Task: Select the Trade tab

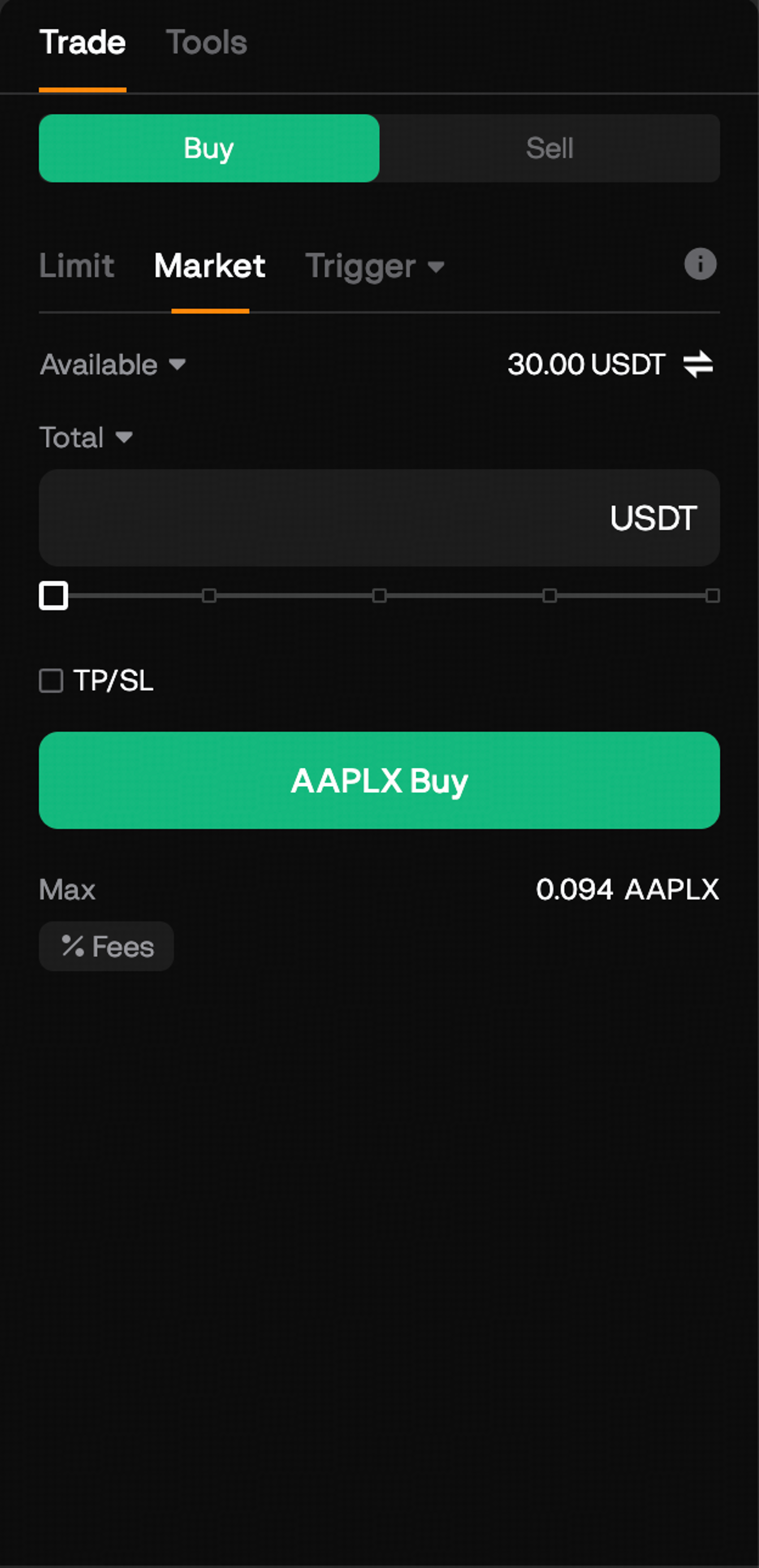Action: [82, 42]
